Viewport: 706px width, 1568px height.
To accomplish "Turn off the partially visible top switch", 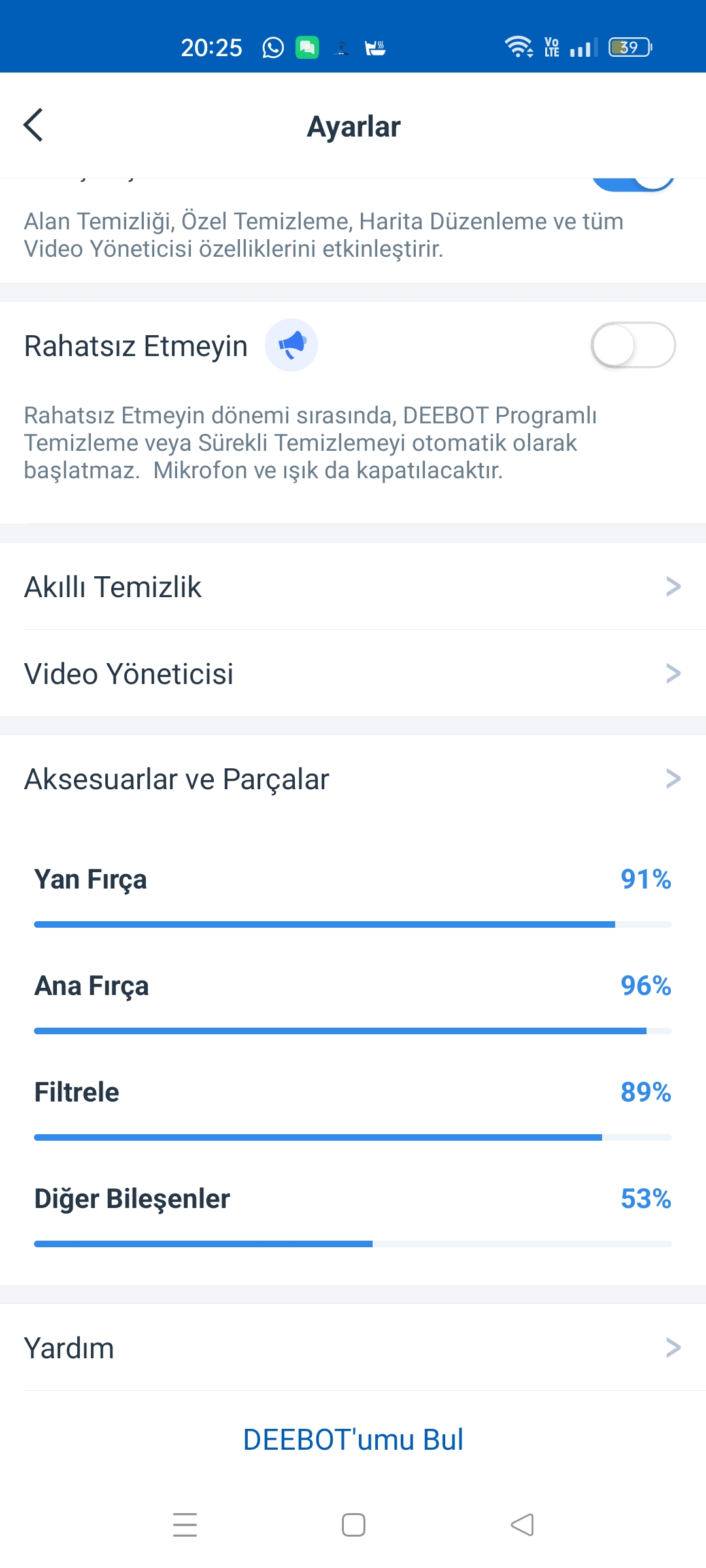I will [633, 184].
